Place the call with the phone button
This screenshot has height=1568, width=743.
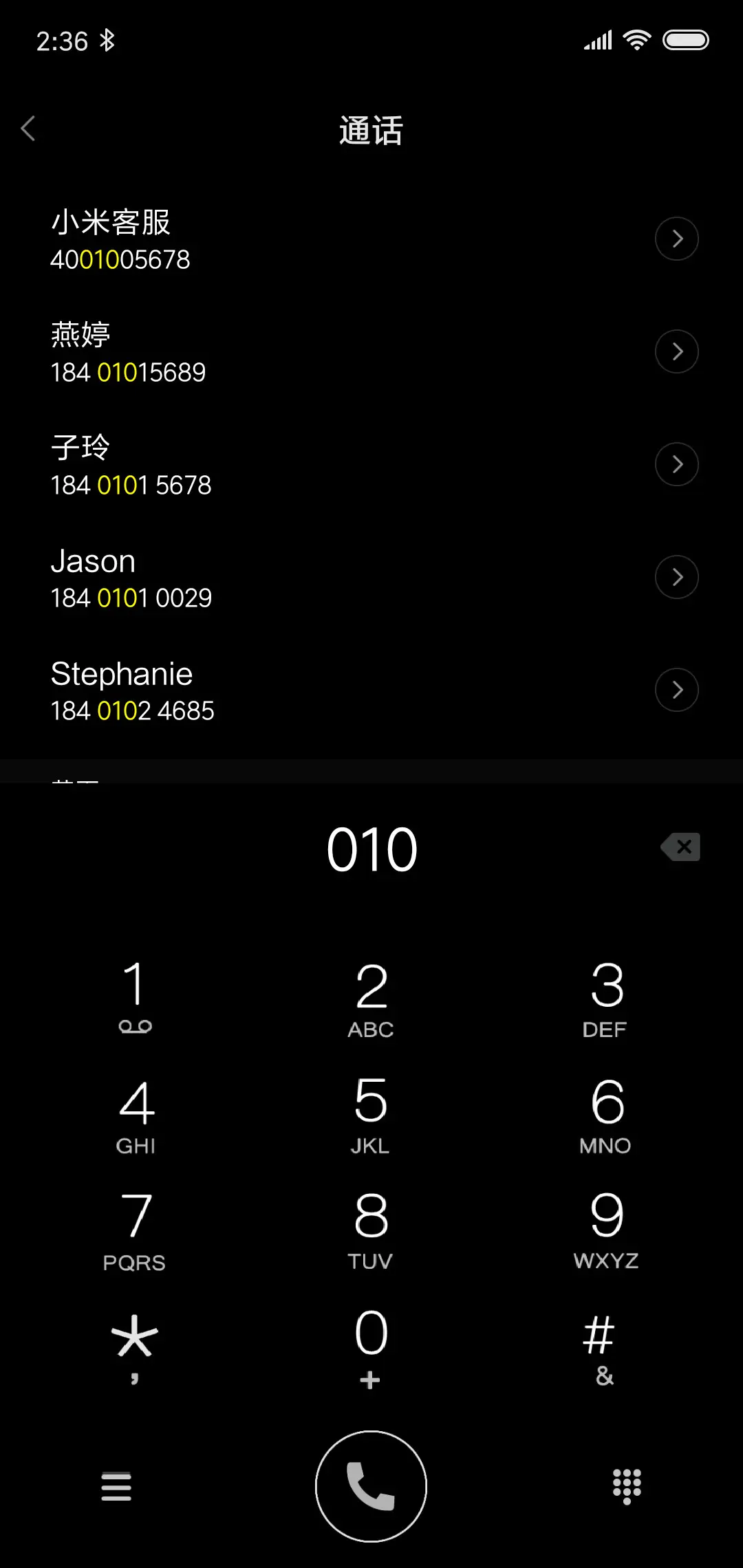tap(371, 1486)
